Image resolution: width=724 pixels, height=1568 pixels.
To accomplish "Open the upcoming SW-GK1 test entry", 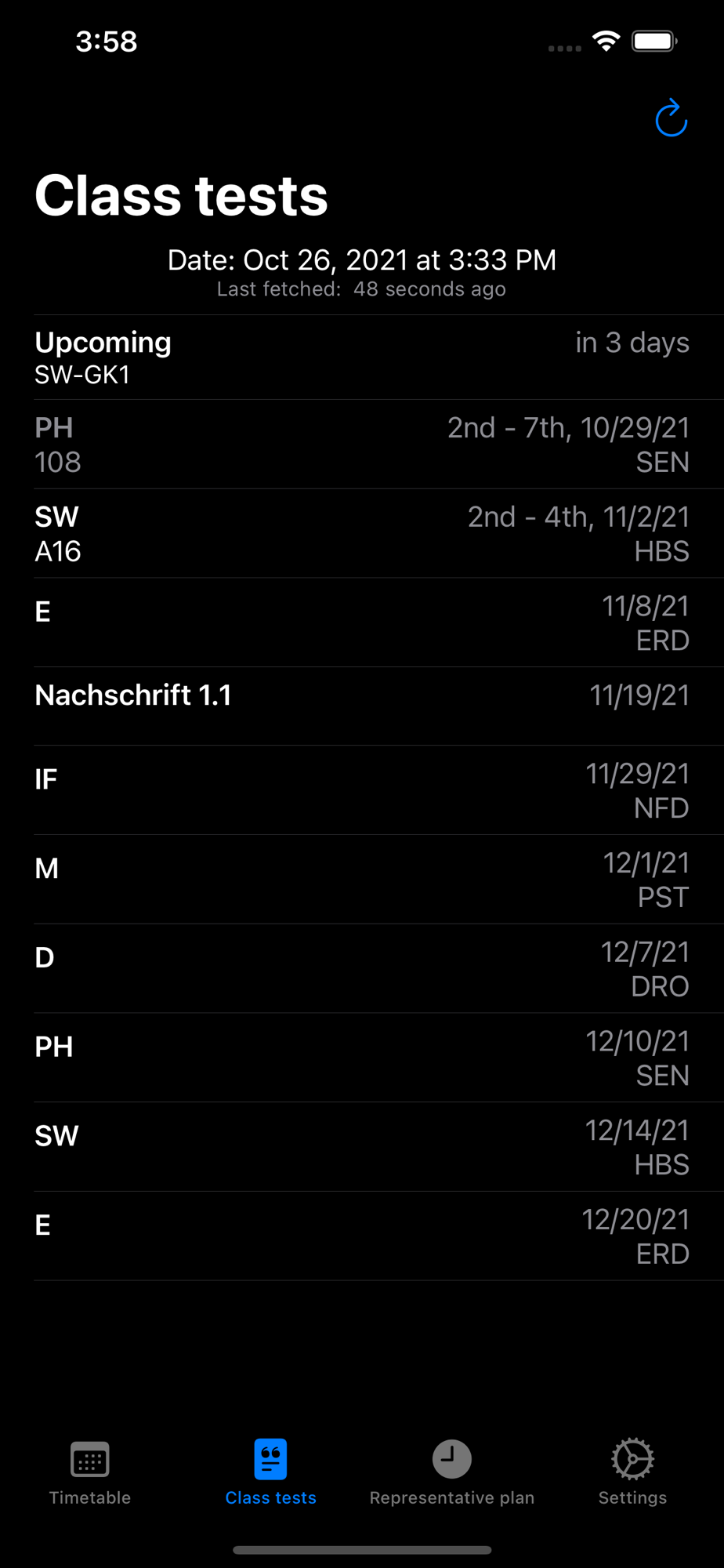I will [362, 358].
